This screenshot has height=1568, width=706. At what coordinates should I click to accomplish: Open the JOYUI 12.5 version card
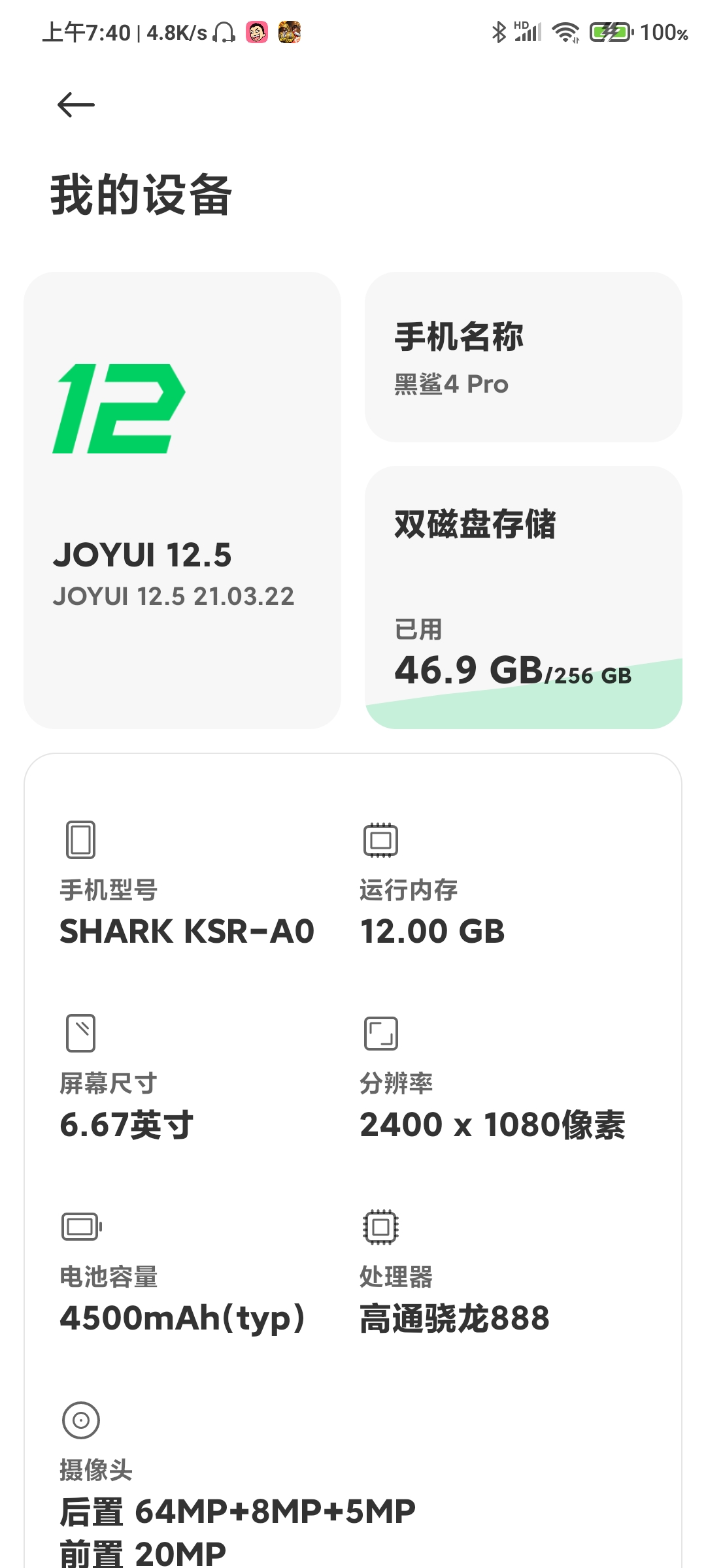pyautogui.click(x=182, y=500)
